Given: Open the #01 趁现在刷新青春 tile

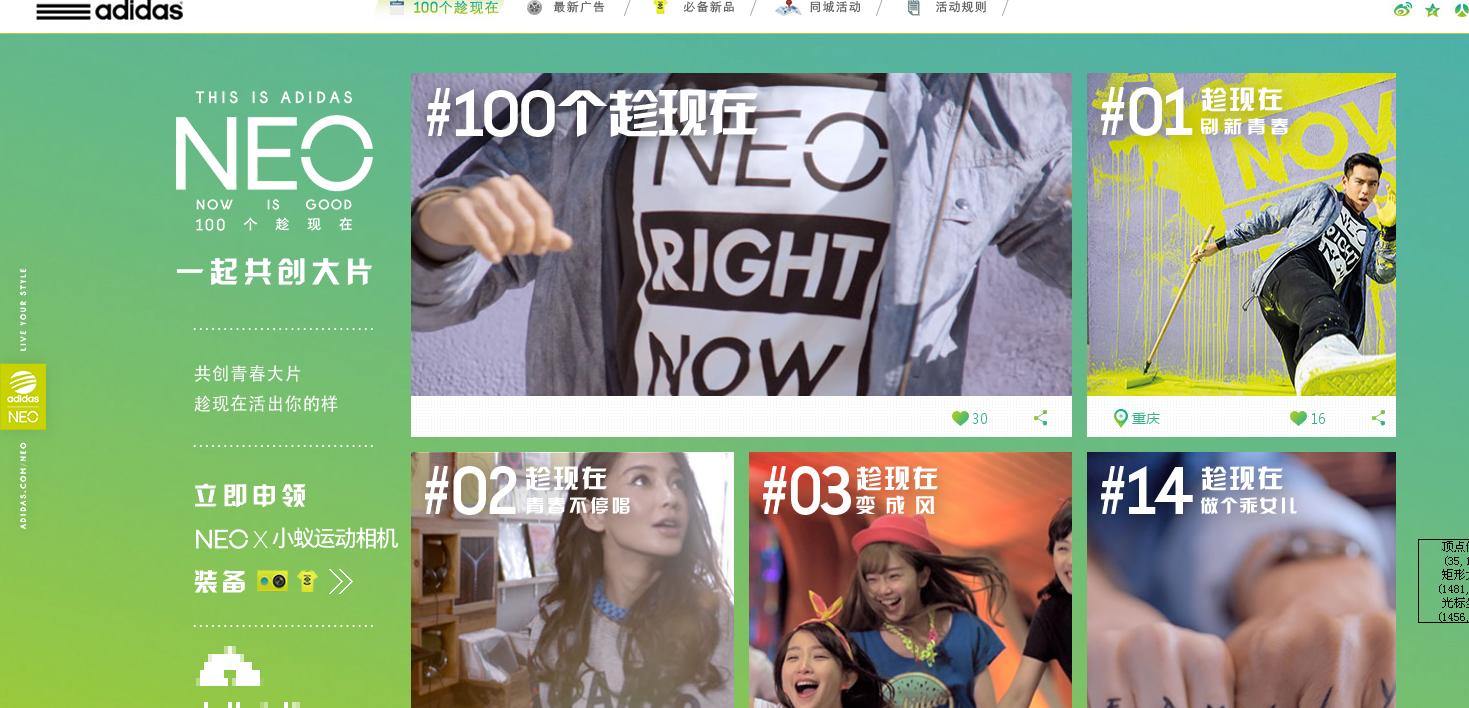Looking at the screenshot, I should [x=1241, y=235].
